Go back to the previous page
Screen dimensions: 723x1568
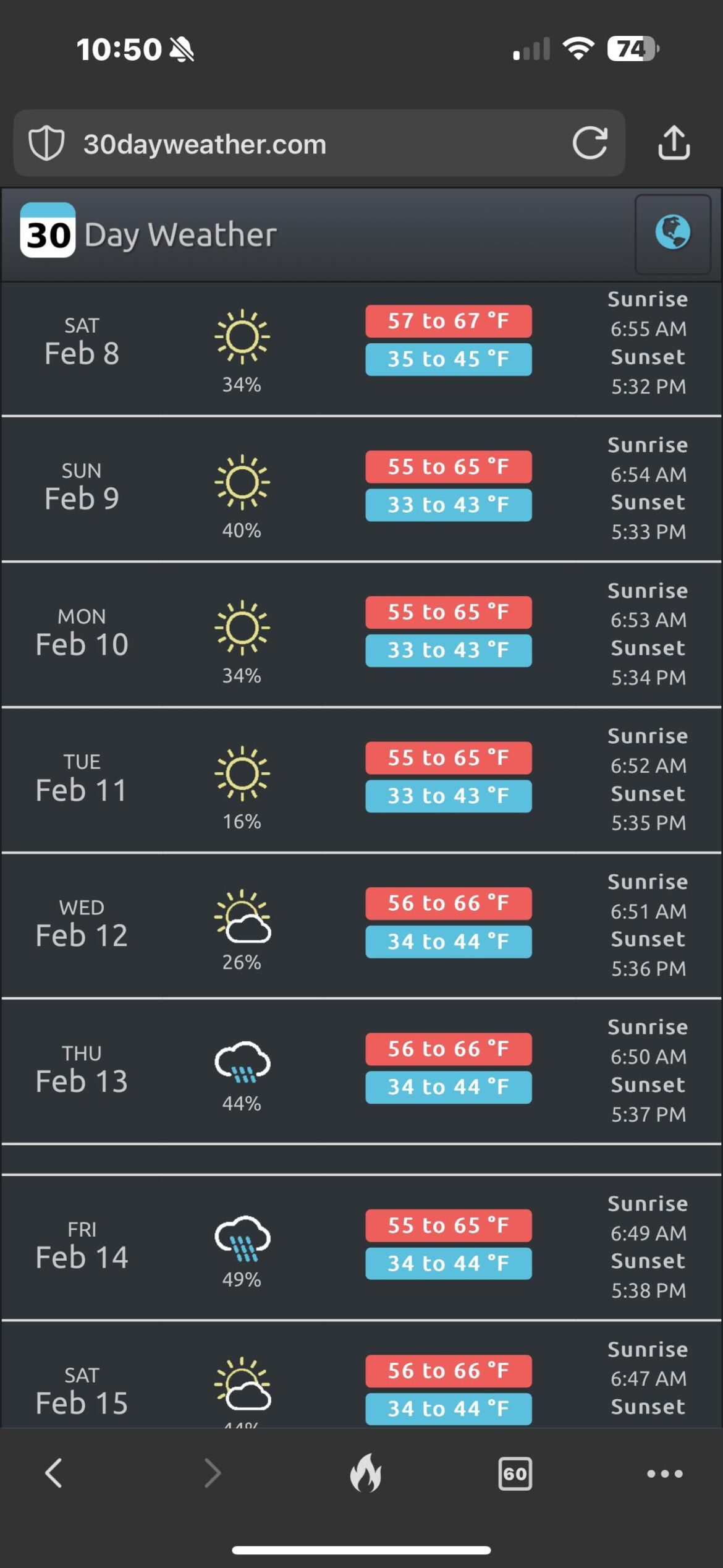[x=54, y=1473]
